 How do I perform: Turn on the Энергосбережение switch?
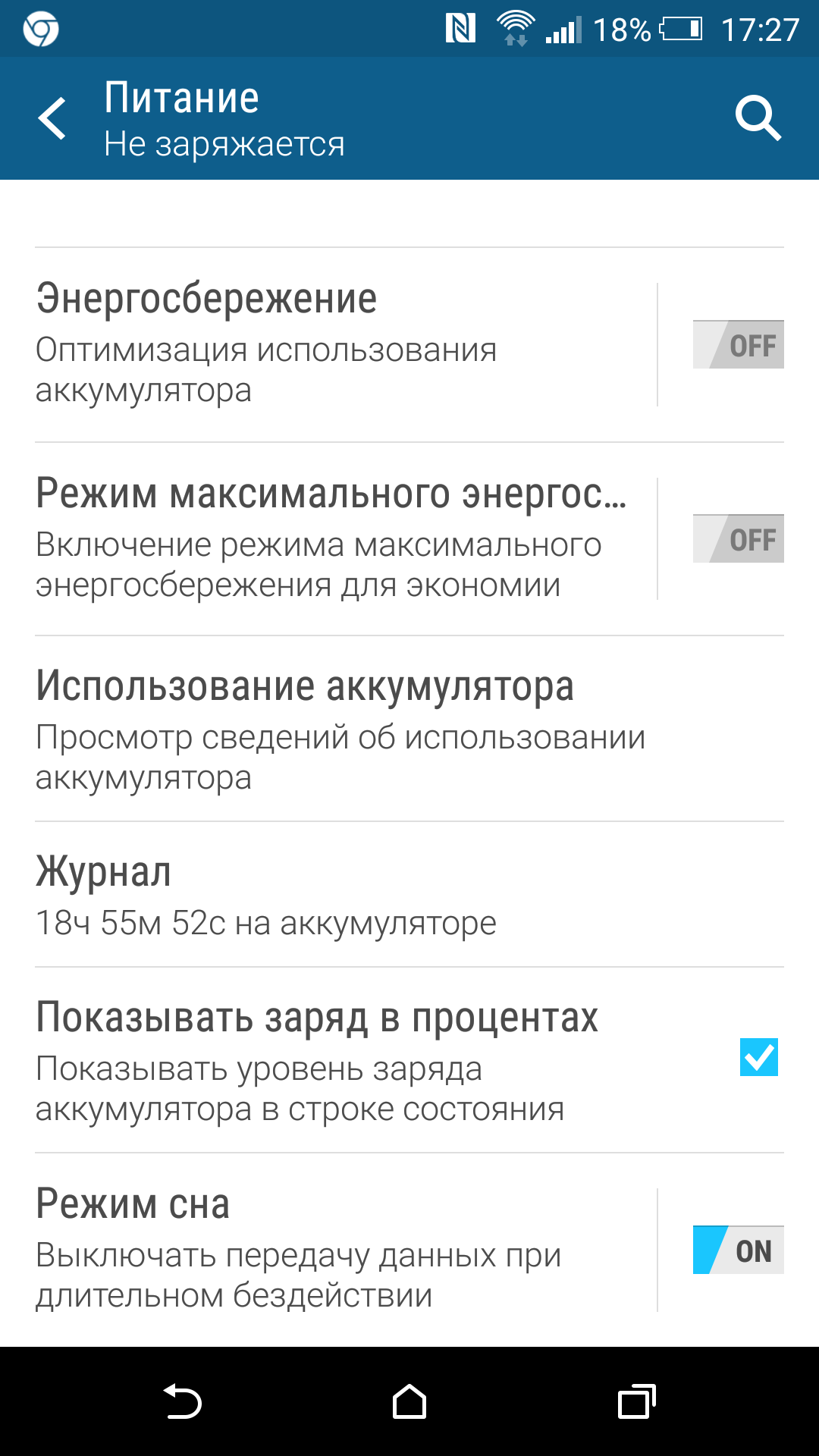pyautogui.click(x=738, y=345)
